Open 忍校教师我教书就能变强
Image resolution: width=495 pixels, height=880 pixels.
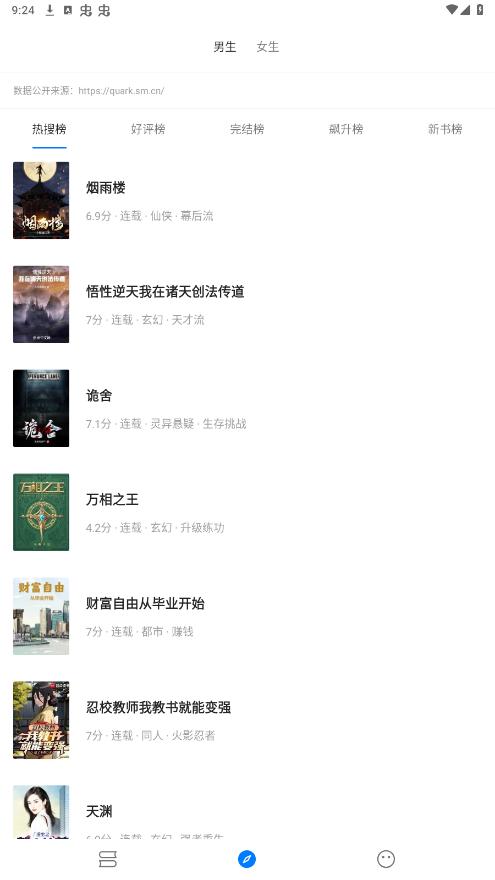(248, 719)
